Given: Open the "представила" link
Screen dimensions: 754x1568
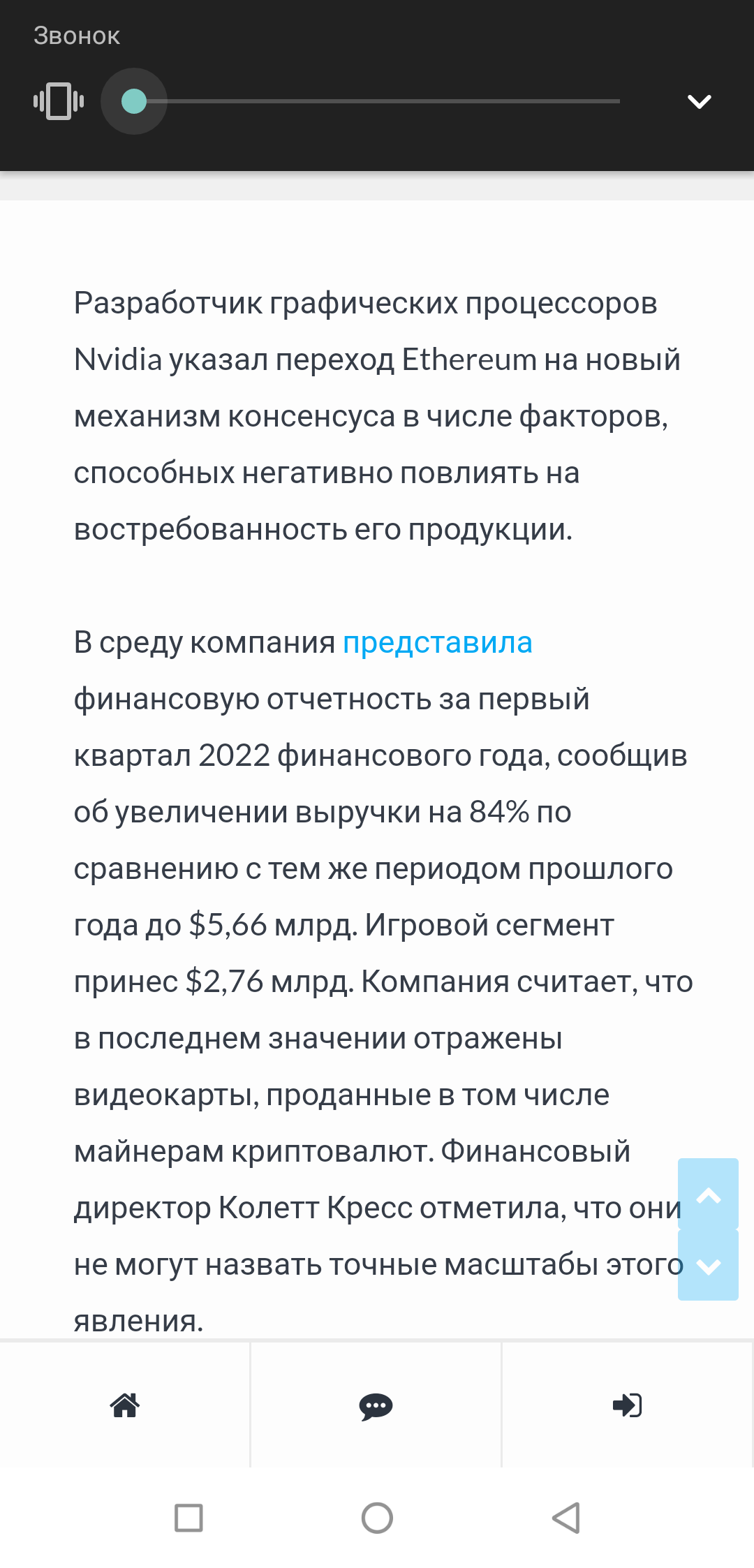Looking at the screenshot, I should [437, 642].
